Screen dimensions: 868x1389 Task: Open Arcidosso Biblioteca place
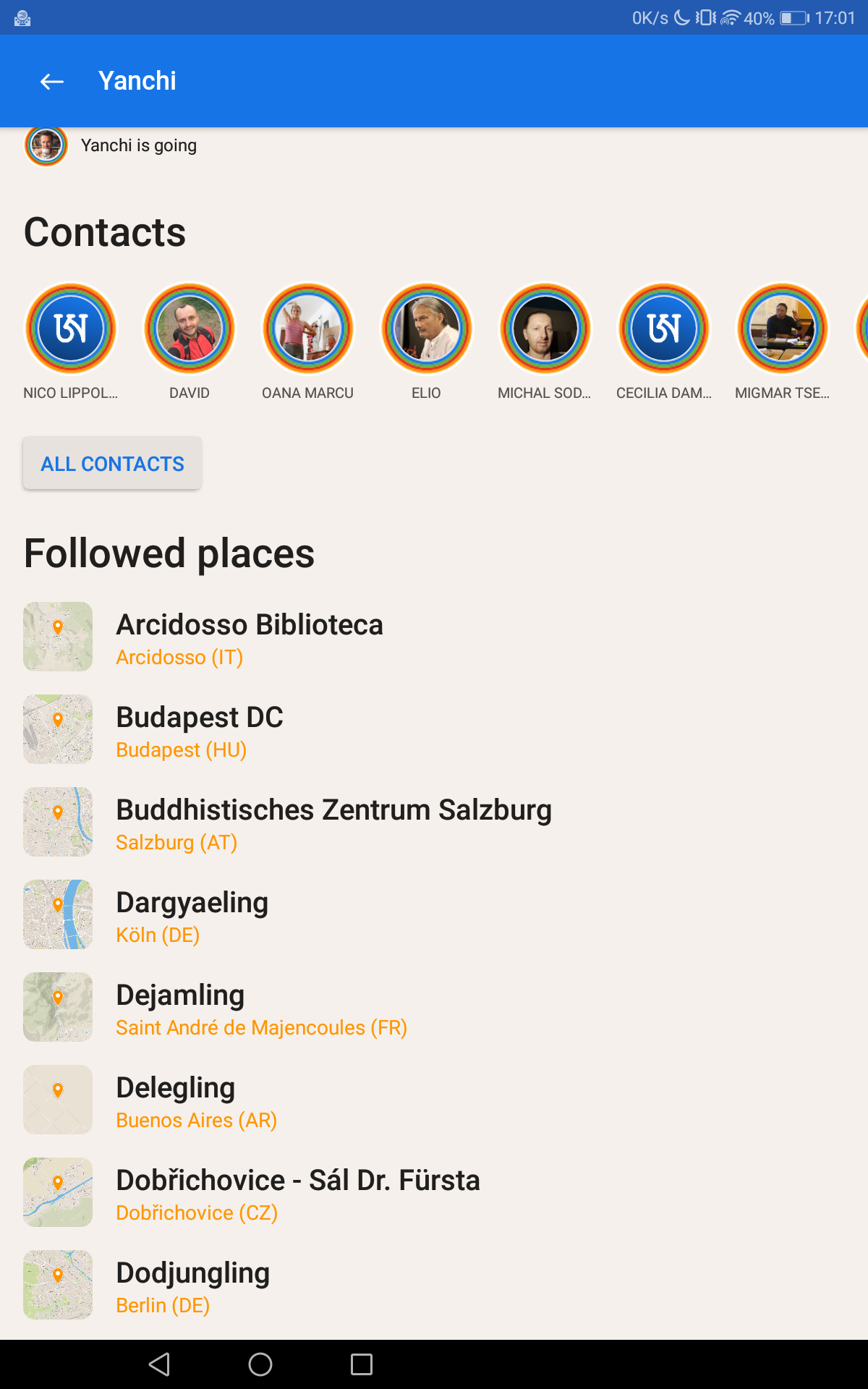point(250,637)
